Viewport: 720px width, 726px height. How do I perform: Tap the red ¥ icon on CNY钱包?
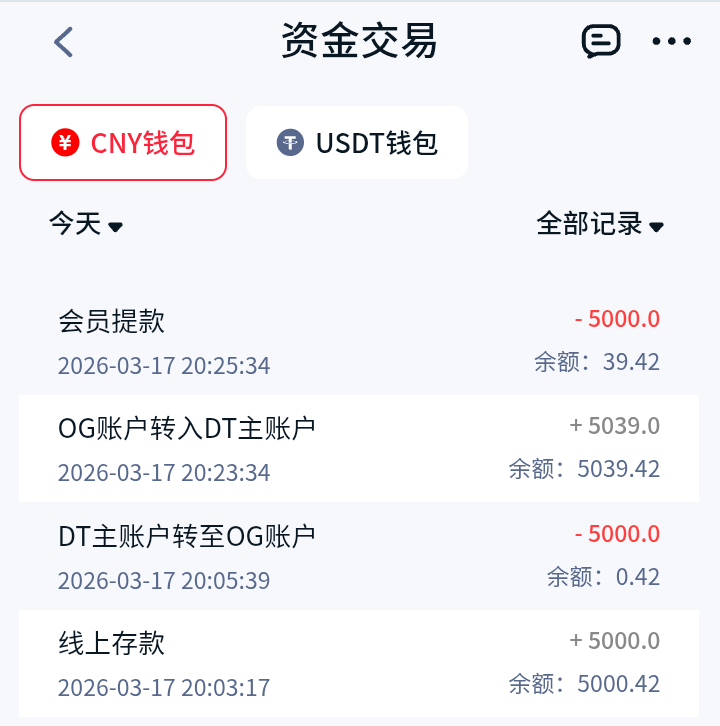tap(65, 143)
